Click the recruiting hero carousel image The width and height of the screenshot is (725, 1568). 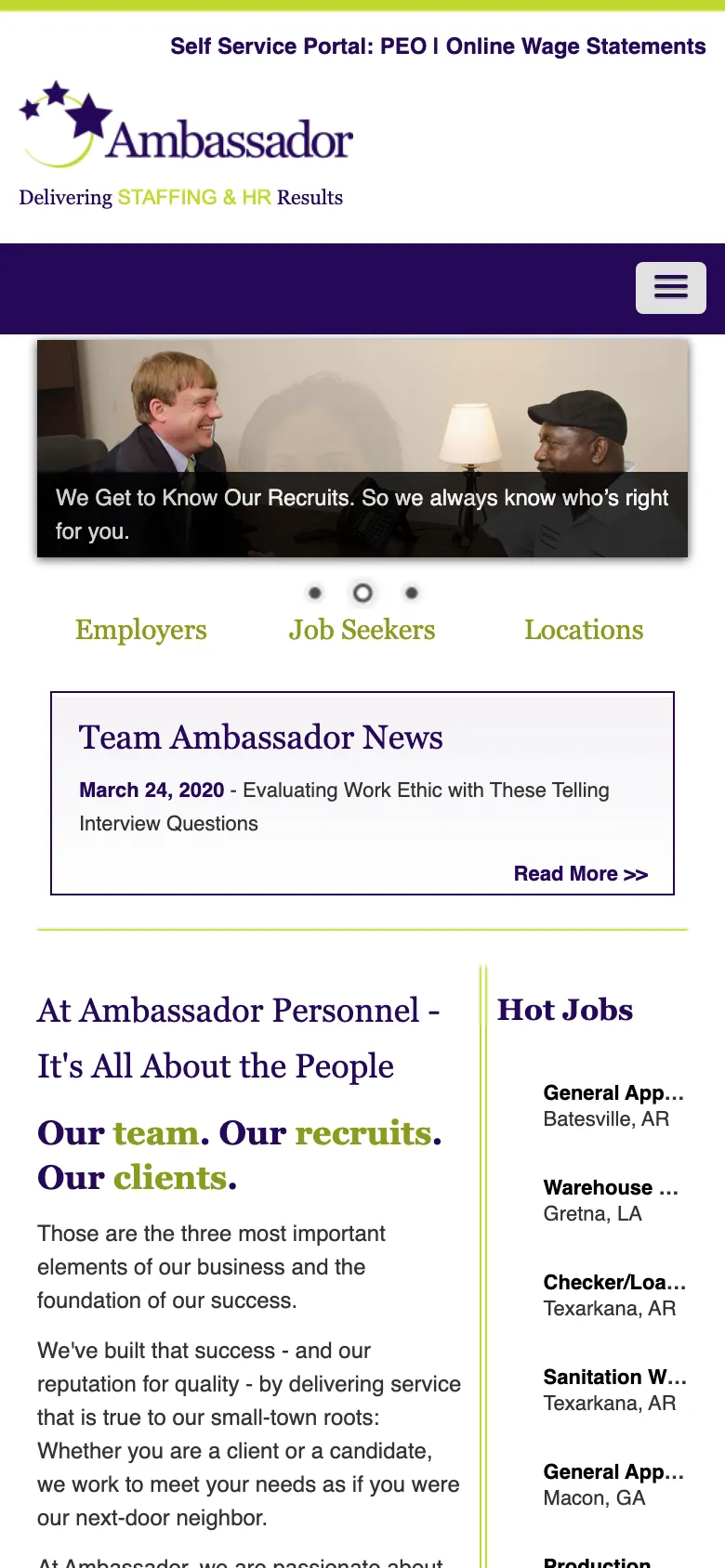tap(362, 418)
